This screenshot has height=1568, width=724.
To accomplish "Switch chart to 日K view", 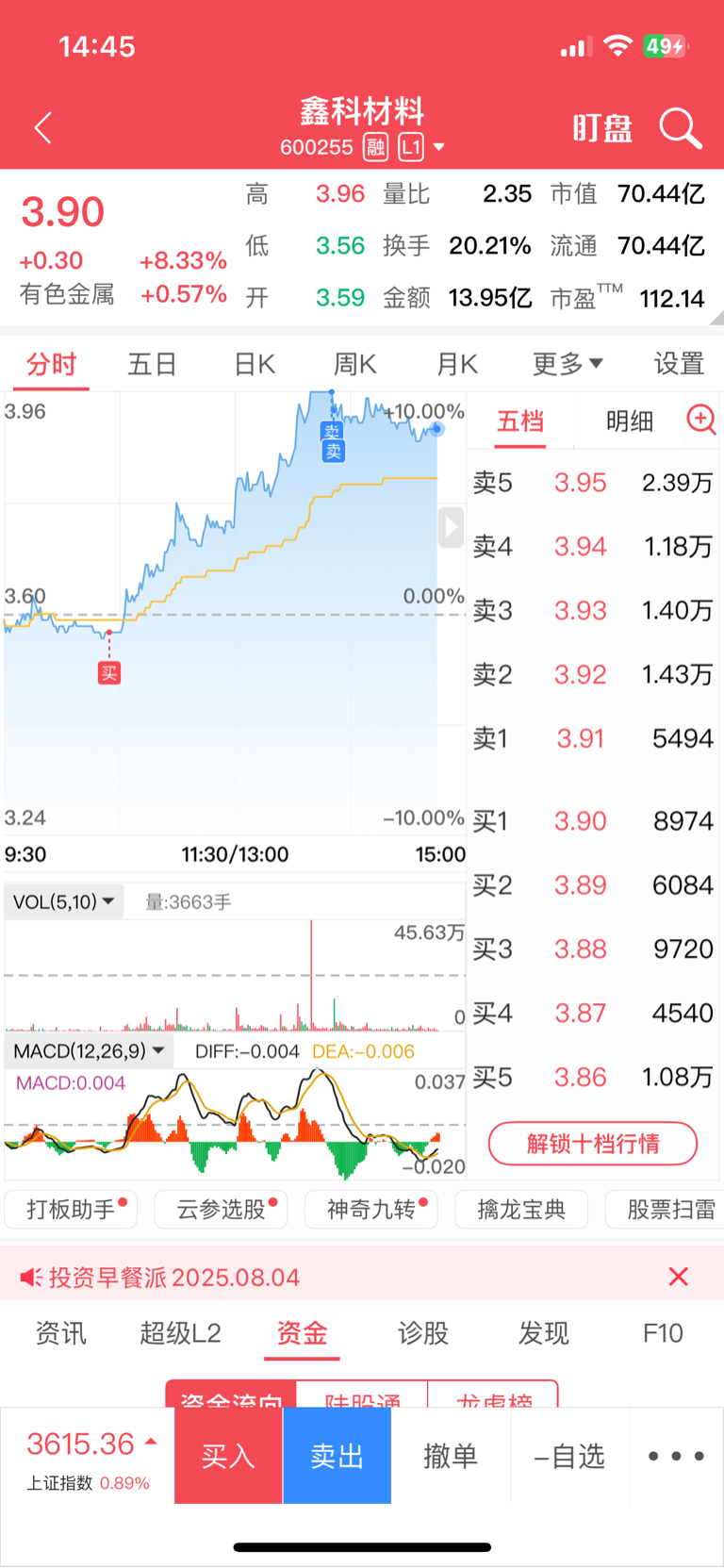I will [x=254, y=364].
